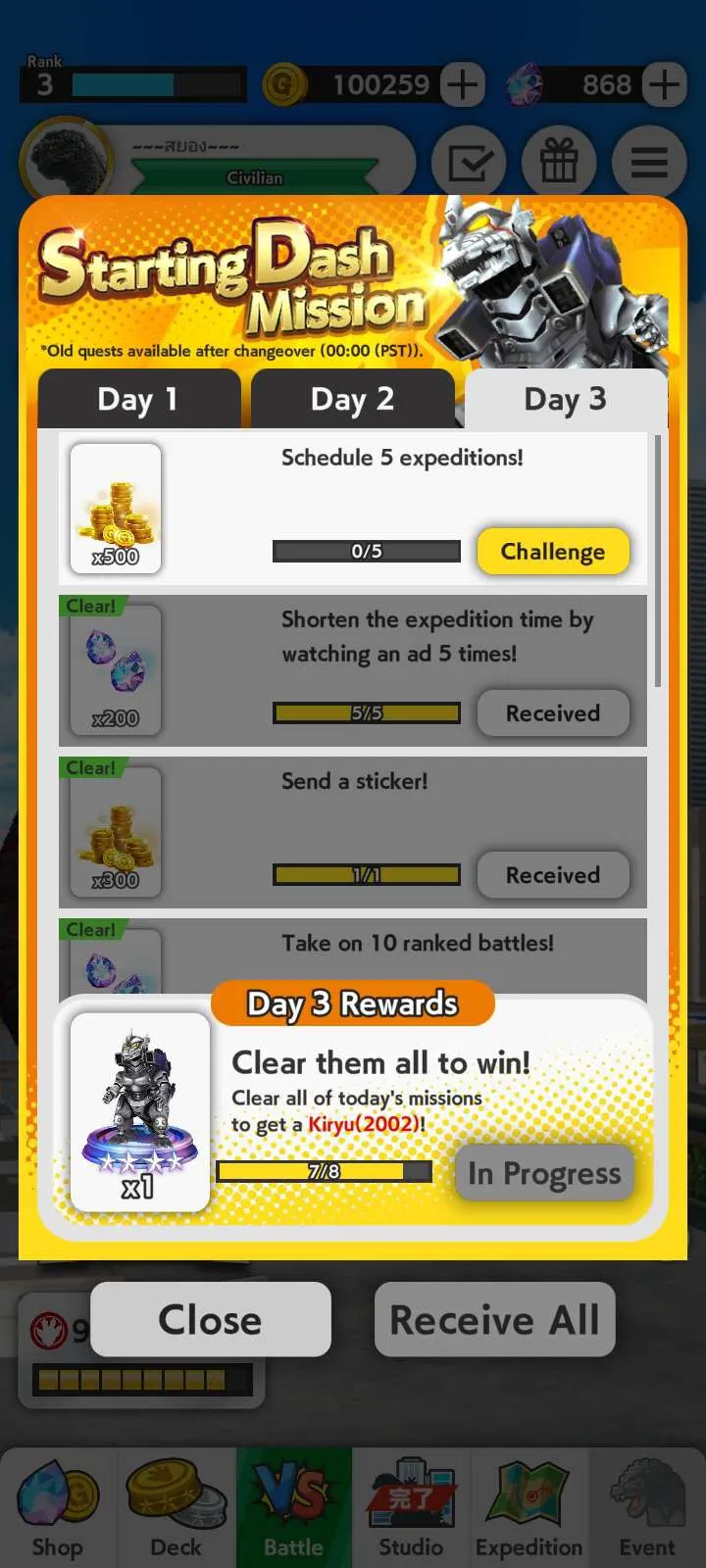
Task: Close the Starting Dash Mission dialog
Action: point(211,1320)
